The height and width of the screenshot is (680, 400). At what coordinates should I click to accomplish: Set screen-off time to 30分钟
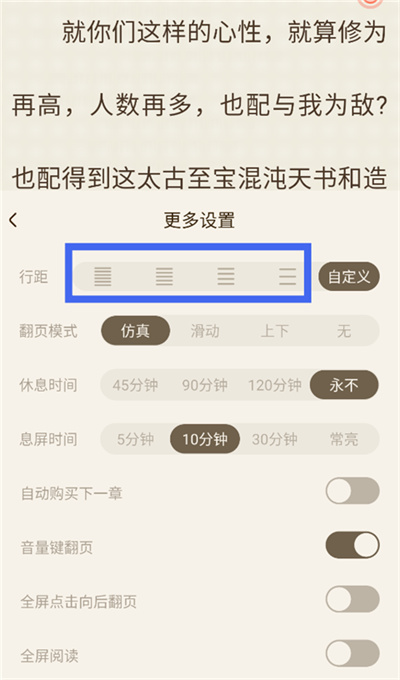275,439
